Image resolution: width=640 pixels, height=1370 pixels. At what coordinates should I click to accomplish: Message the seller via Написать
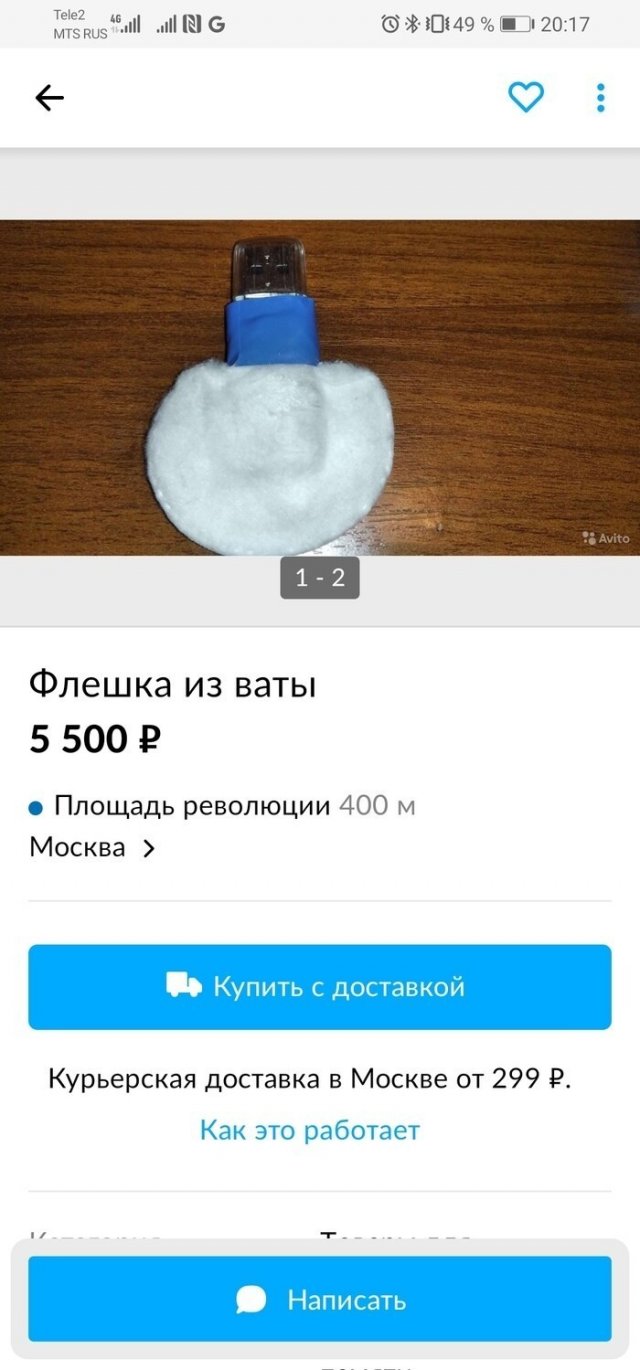point(319,1299)
